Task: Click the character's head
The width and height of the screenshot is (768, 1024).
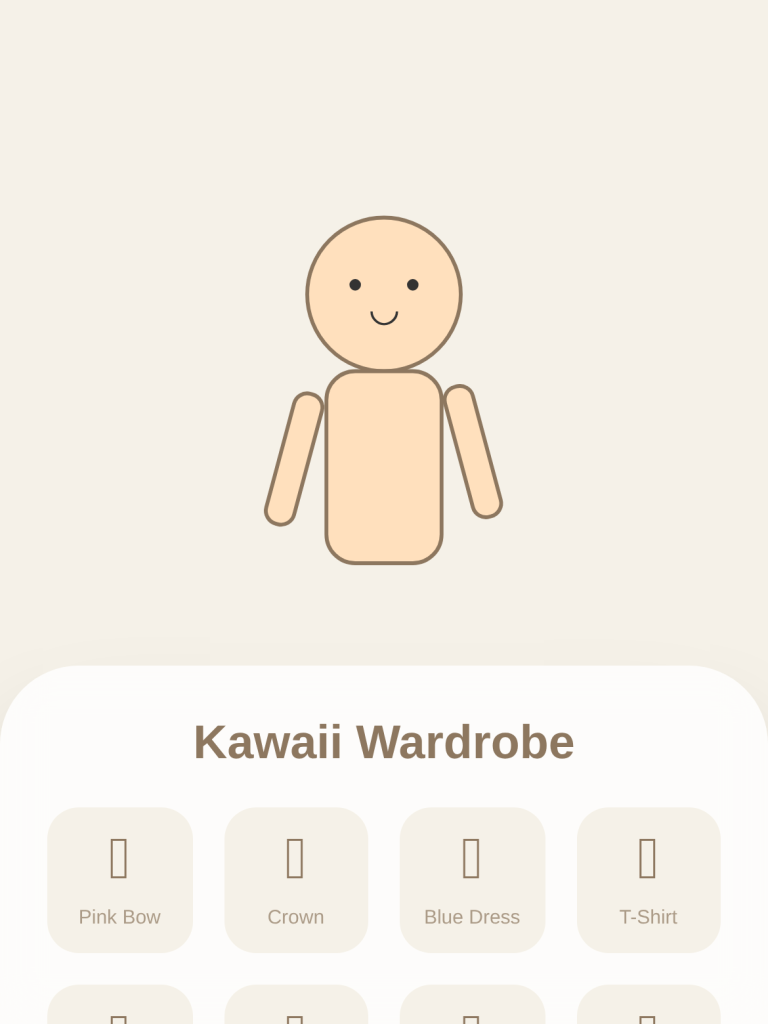Action: 384,290
